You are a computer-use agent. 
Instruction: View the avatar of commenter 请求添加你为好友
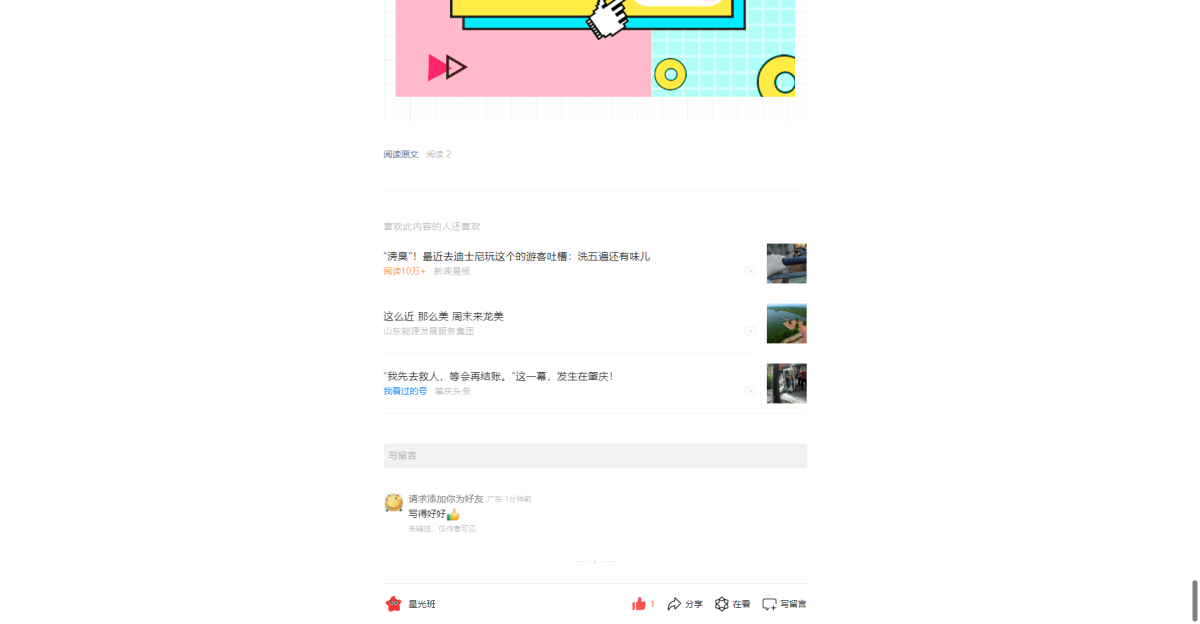[x=394, y=502]
